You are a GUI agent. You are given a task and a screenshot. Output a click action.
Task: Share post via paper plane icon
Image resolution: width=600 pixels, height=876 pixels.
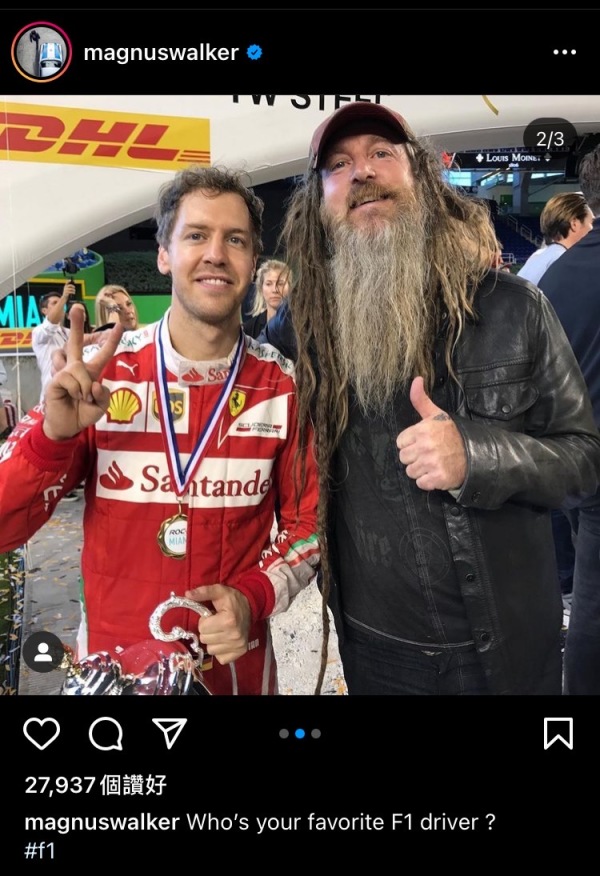pyautogui.click(x=170, y=734)
